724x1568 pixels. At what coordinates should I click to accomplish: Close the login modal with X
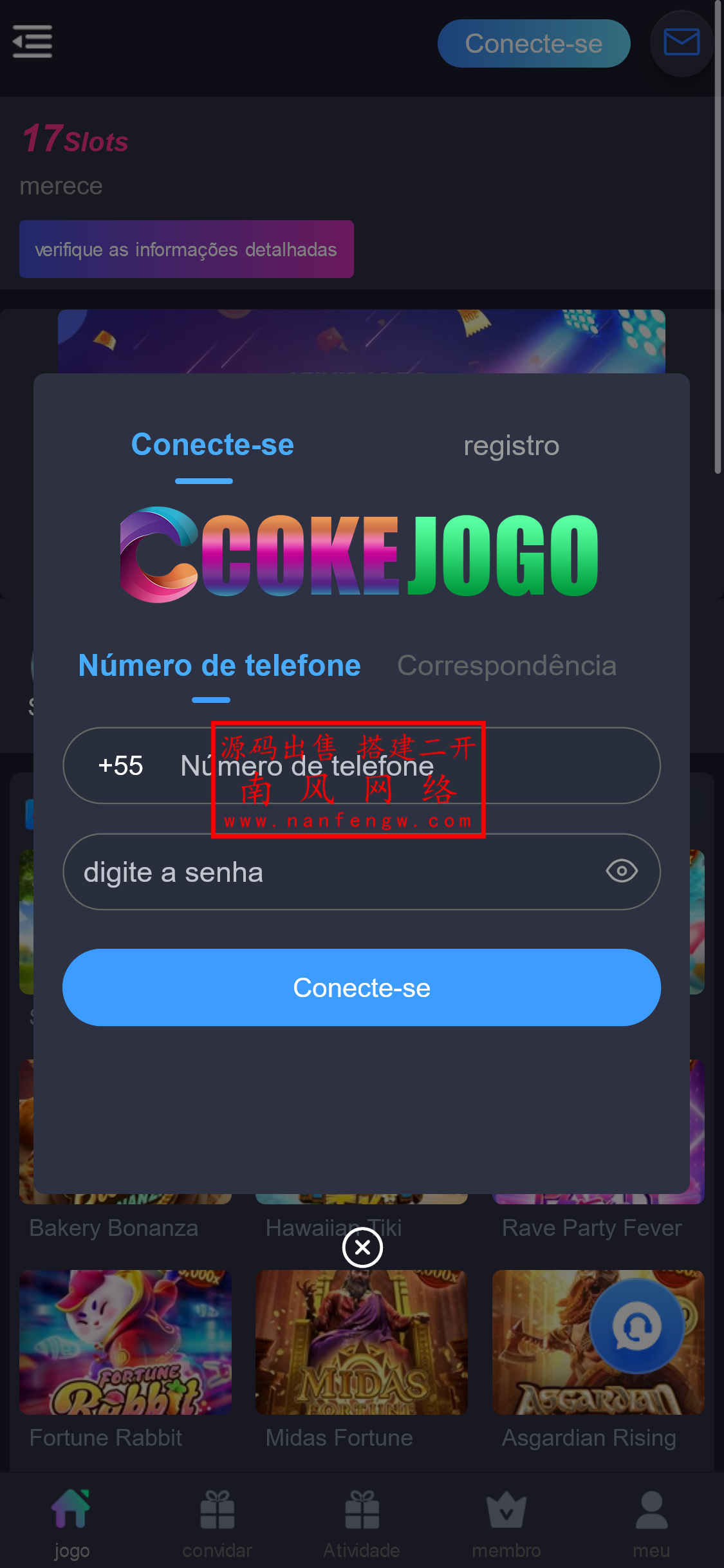362,1247
